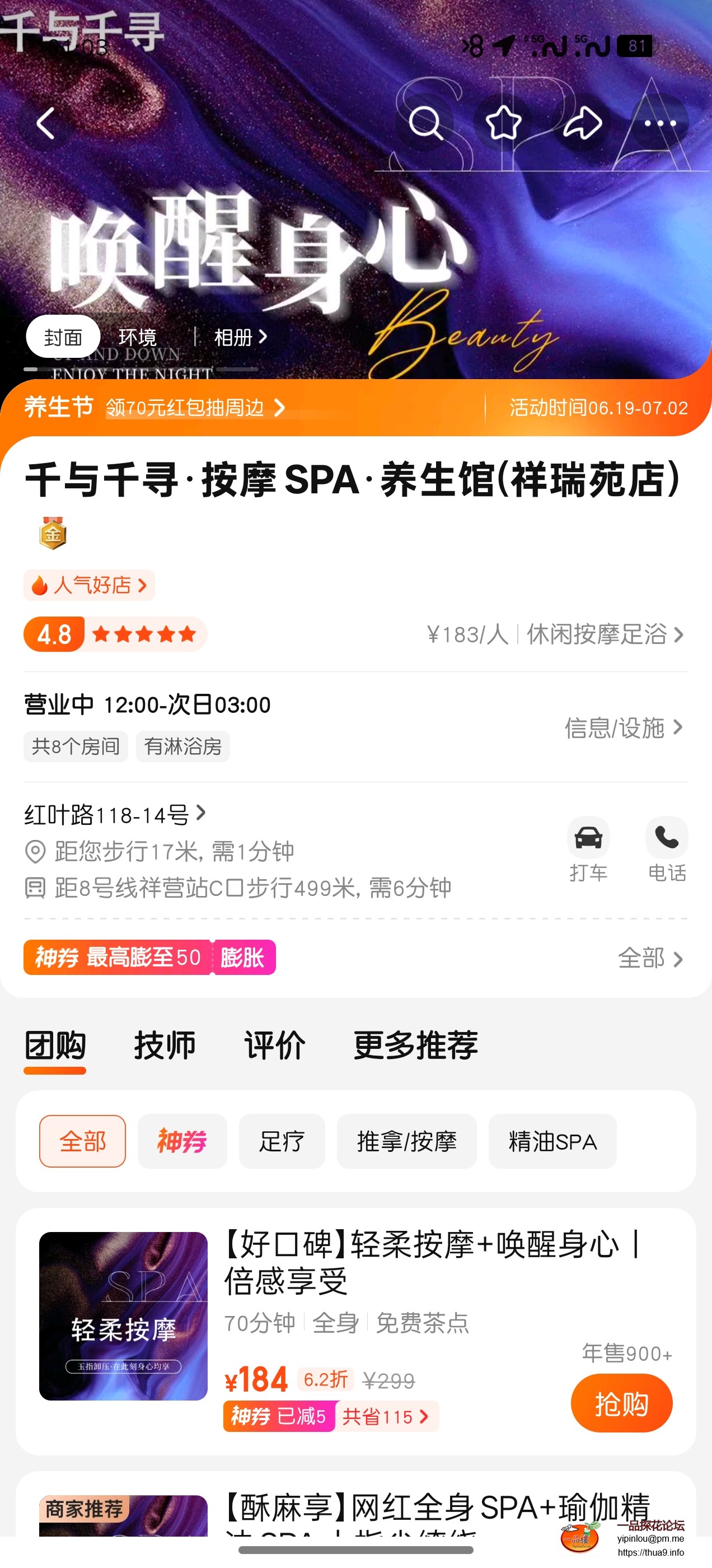This screenshot has width=712, height=1568.
Task: Hail a ride with 打车
Action: coord(588,849)
